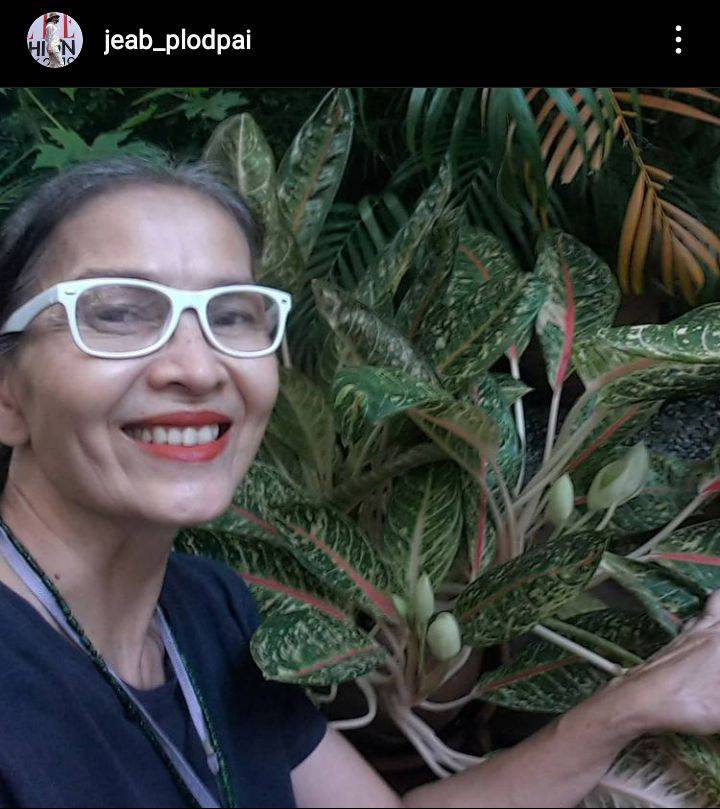
Task: Open the post's three-dot options menu
Action: tap(678, 40)
